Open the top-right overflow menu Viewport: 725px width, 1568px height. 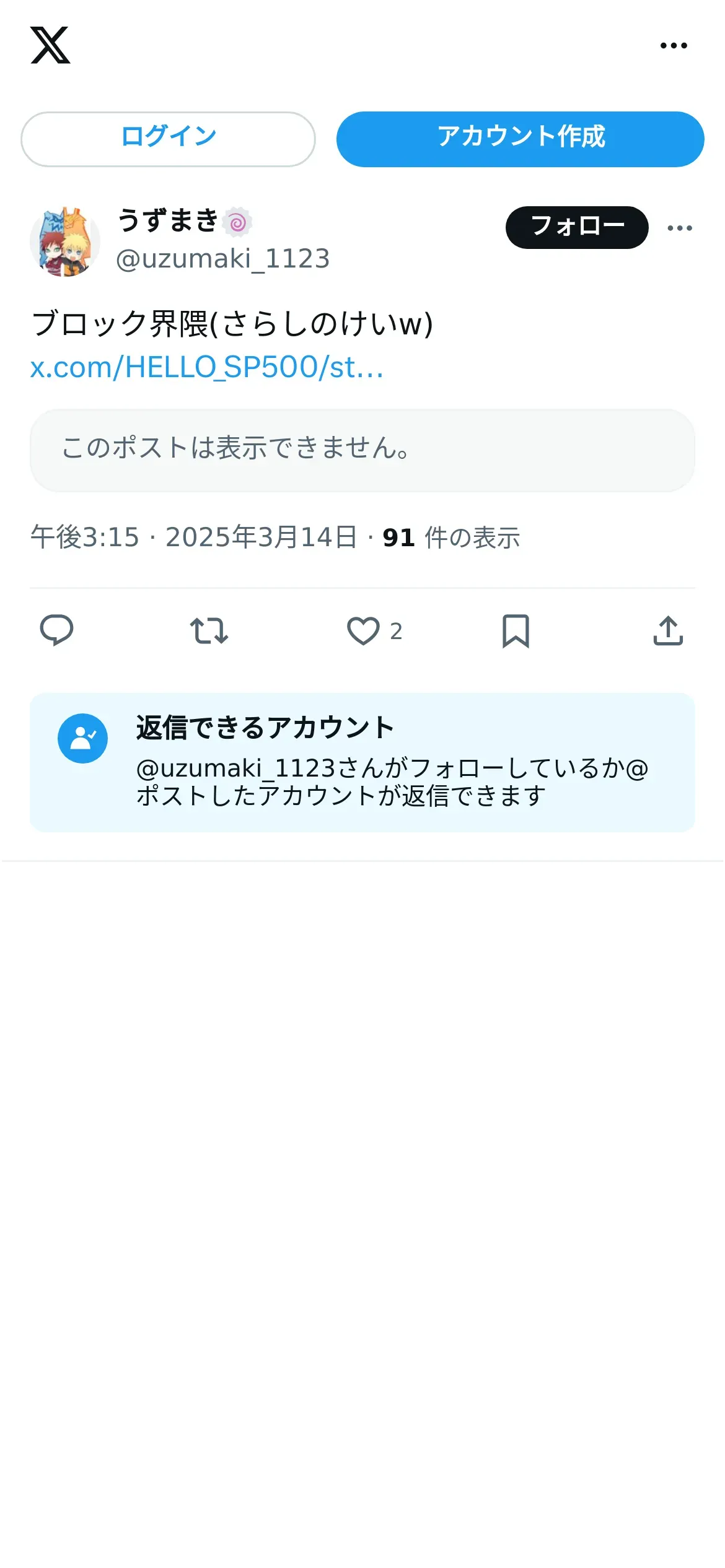(x=674, y=45)
